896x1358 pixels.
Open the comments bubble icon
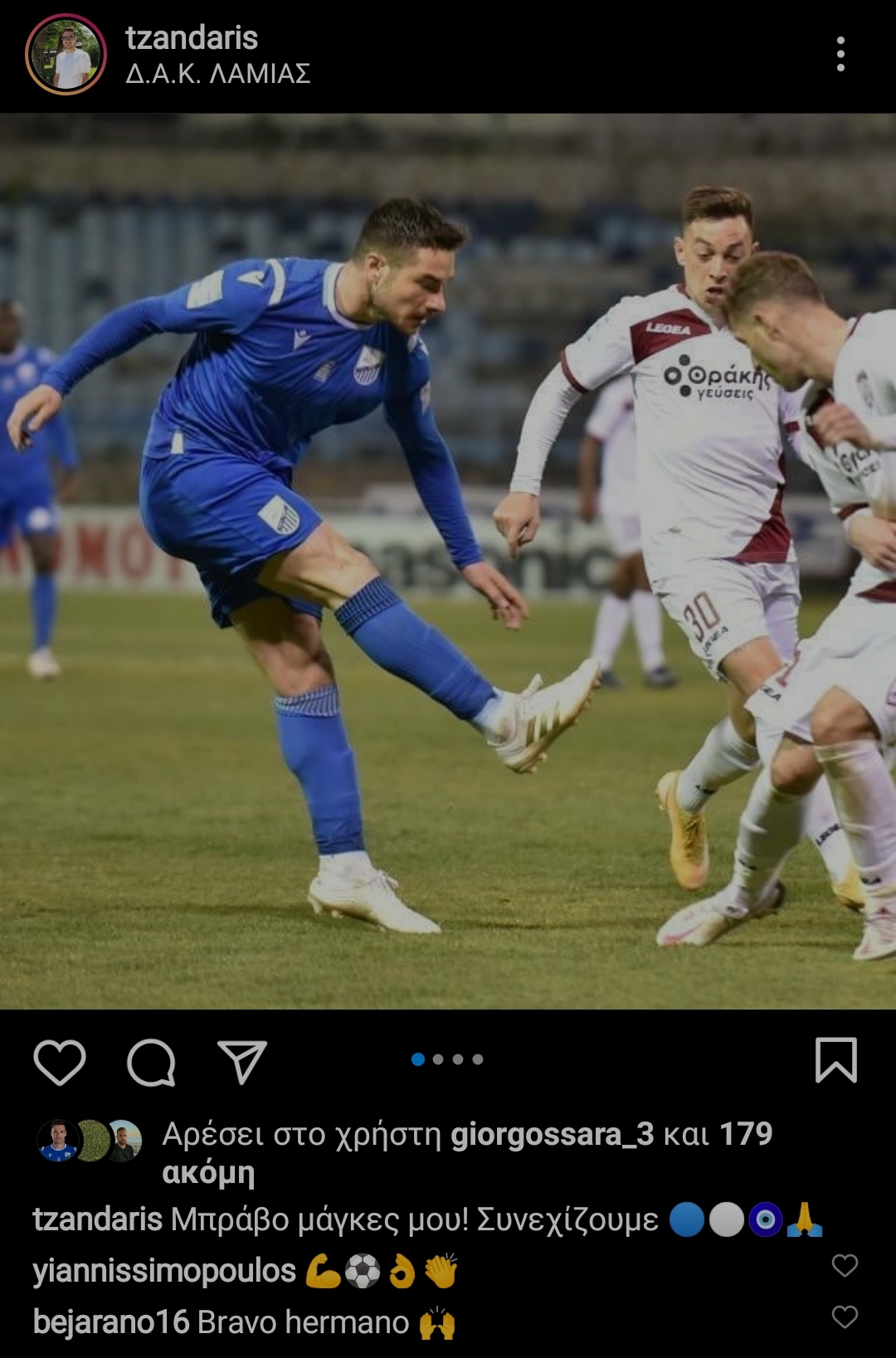151,1062
